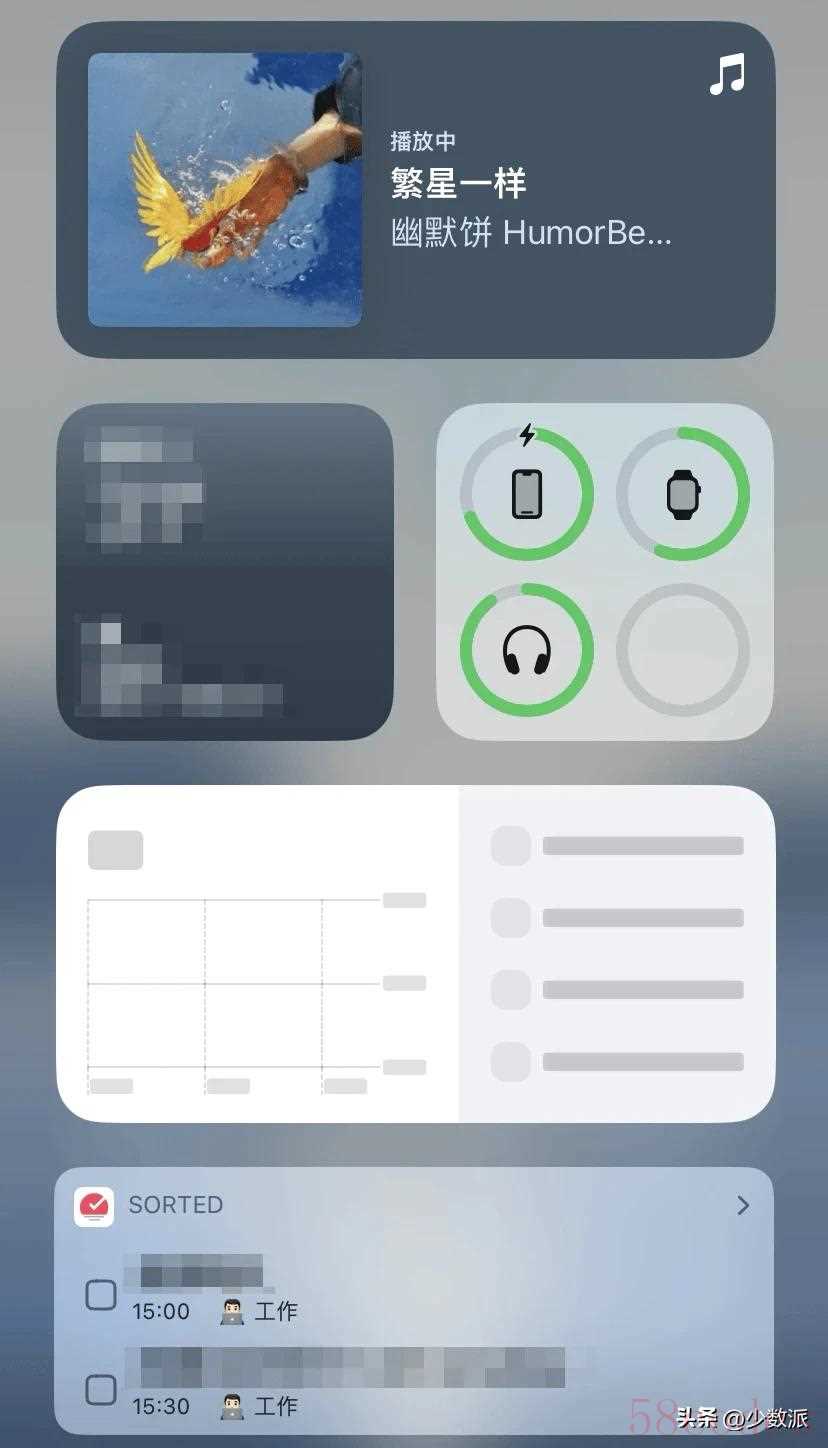The height and width of the screenshot is (1448, 828).
Task: Open the loading chart widget
Action: coord(415,953)
